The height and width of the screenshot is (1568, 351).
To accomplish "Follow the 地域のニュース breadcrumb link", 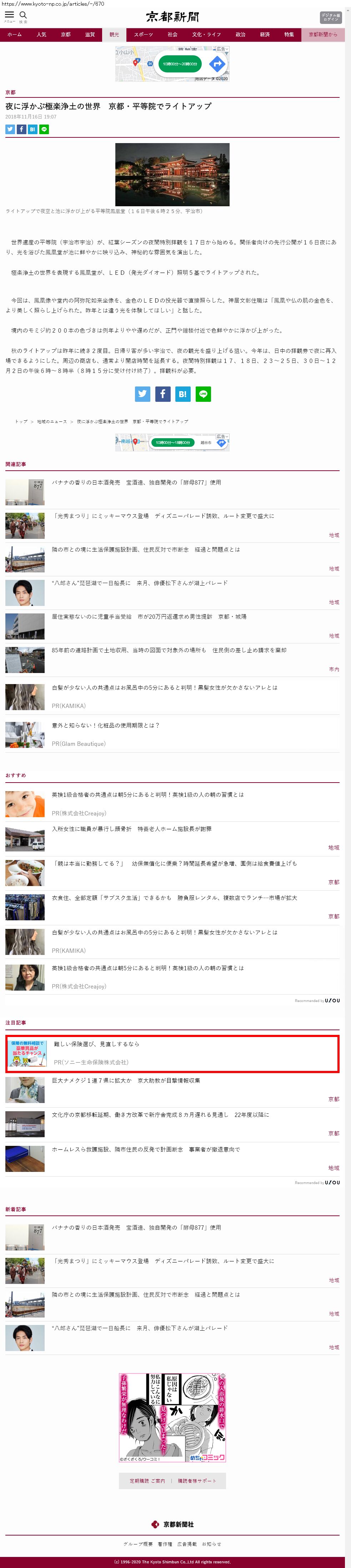I will tap(52, 421).
